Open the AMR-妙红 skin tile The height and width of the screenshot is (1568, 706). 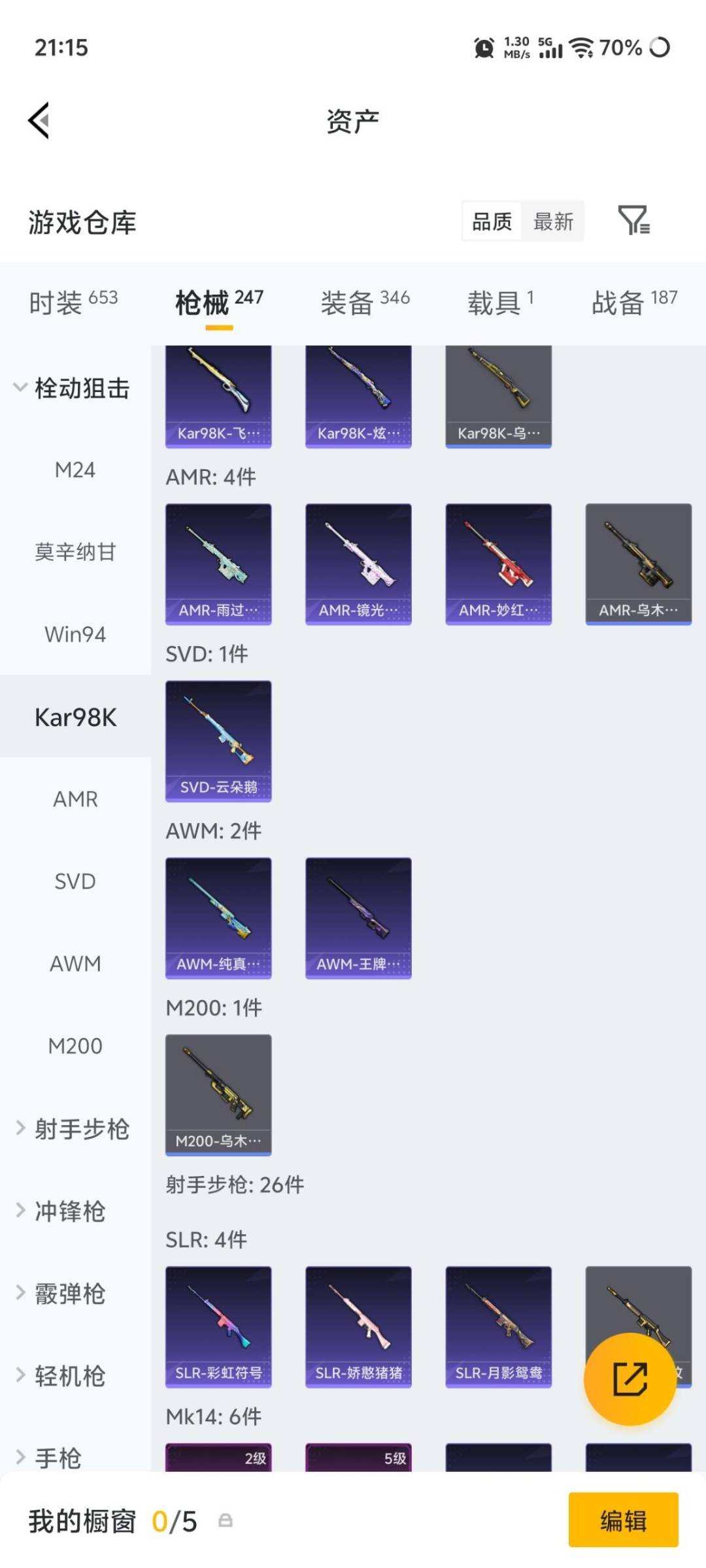[498, 564]
